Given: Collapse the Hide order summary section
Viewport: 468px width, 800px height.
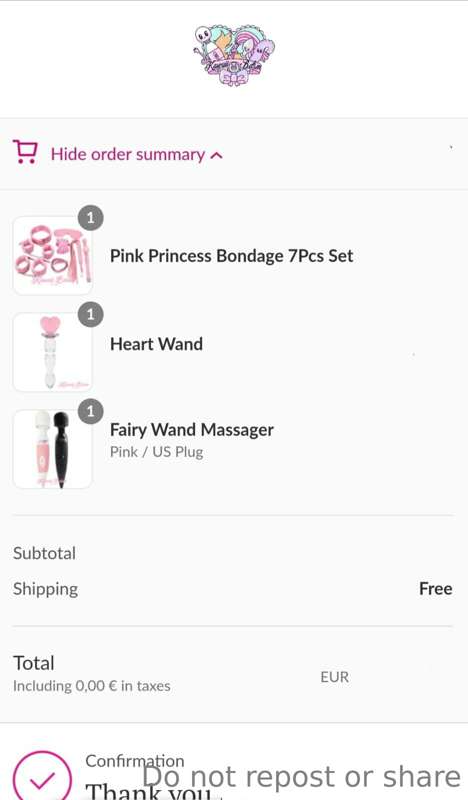Looking at the screenshot, I should (x=118, y=154).
